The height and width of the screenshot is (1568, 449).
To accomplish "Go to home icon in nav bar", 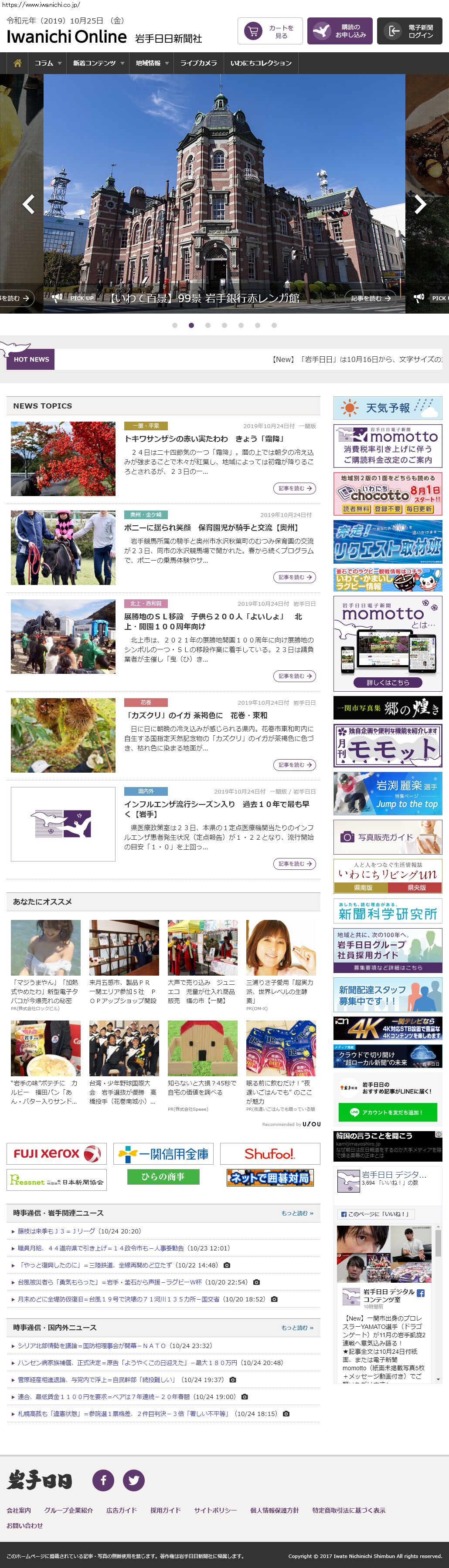I will tap(17, 63).
